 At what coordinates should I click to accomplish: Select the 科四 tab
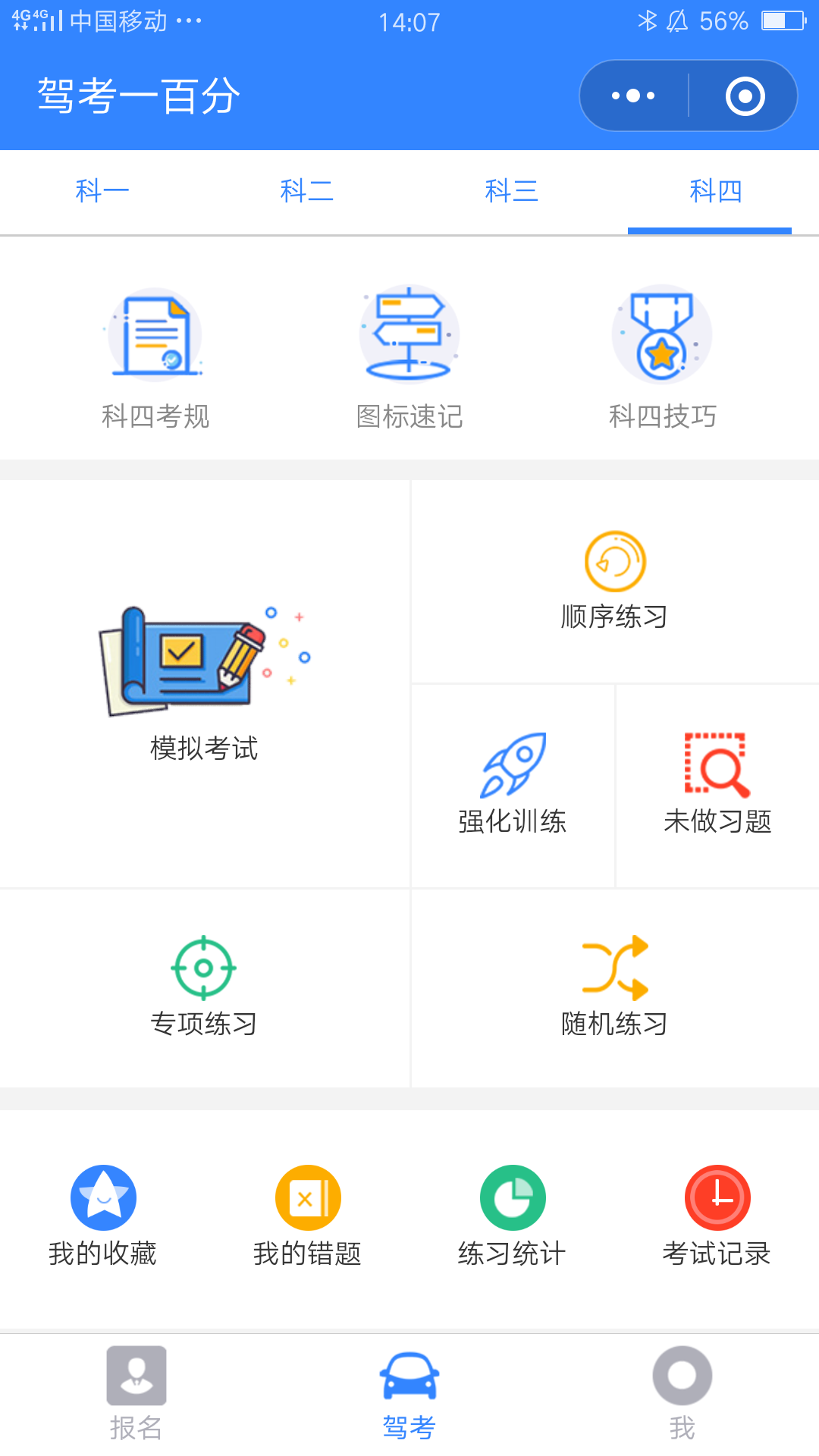[x=715, y=191]
